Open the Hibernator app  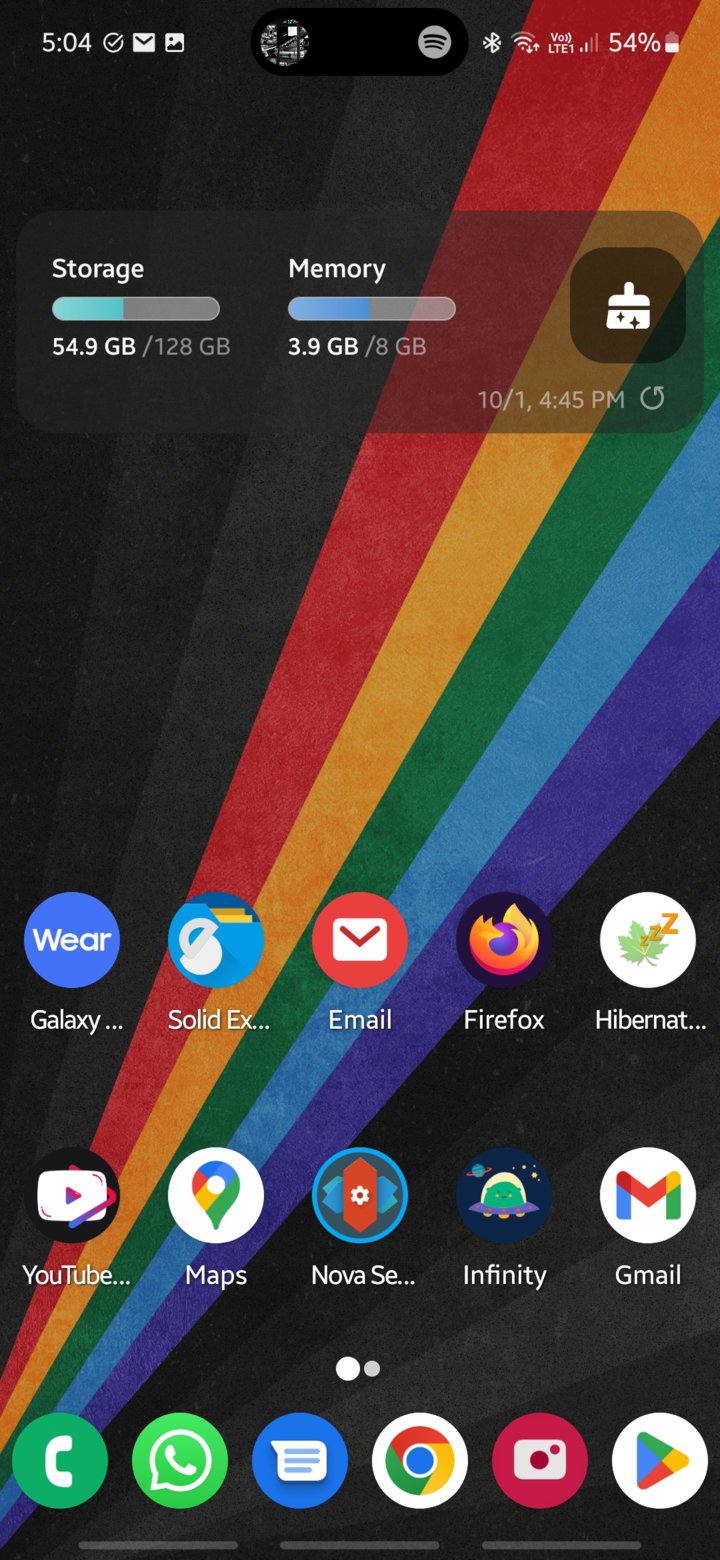point(648,941)
